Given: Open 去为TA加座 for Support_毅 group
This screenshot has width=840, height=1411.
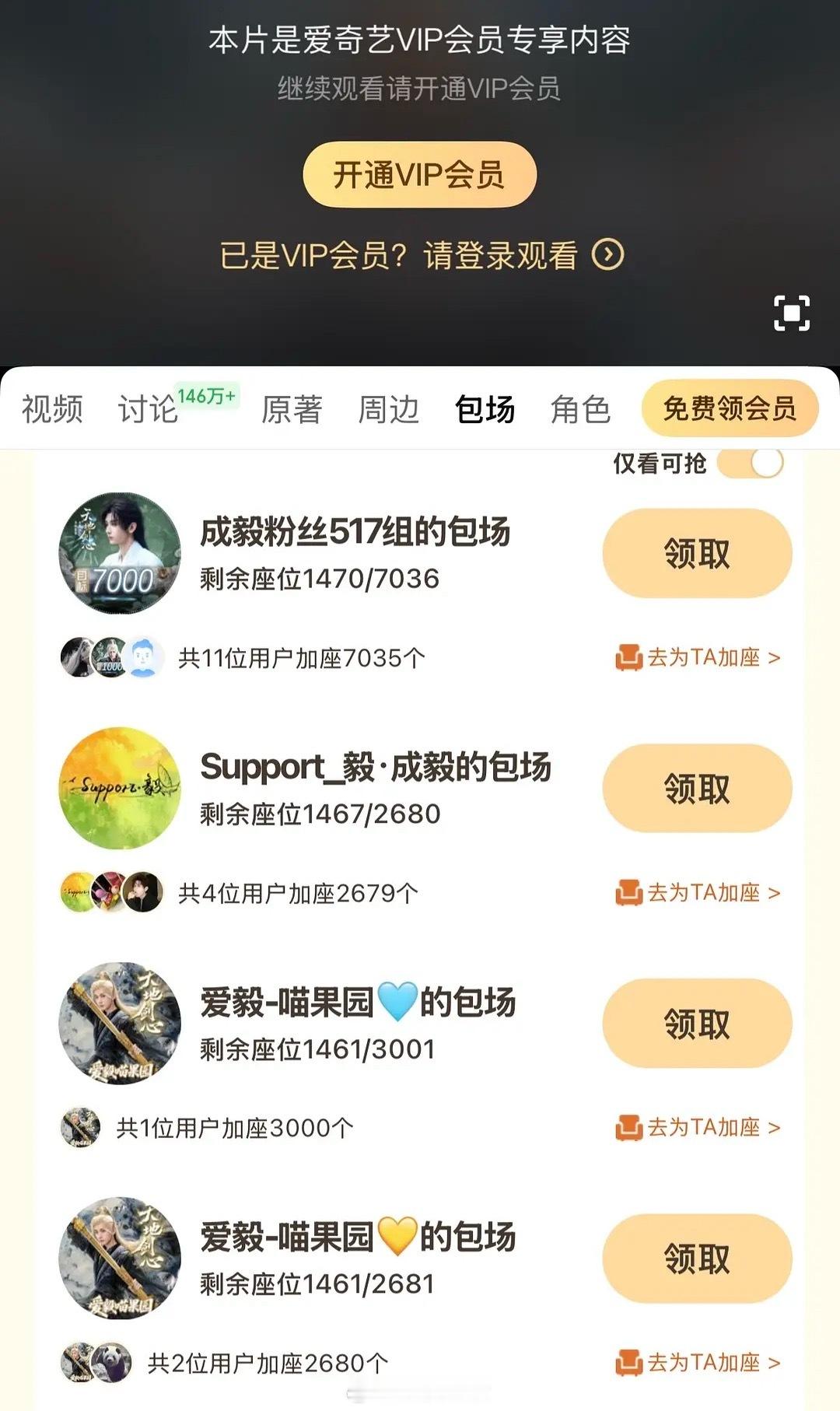Looking at the screenshot, I should [x=698, y=893].
